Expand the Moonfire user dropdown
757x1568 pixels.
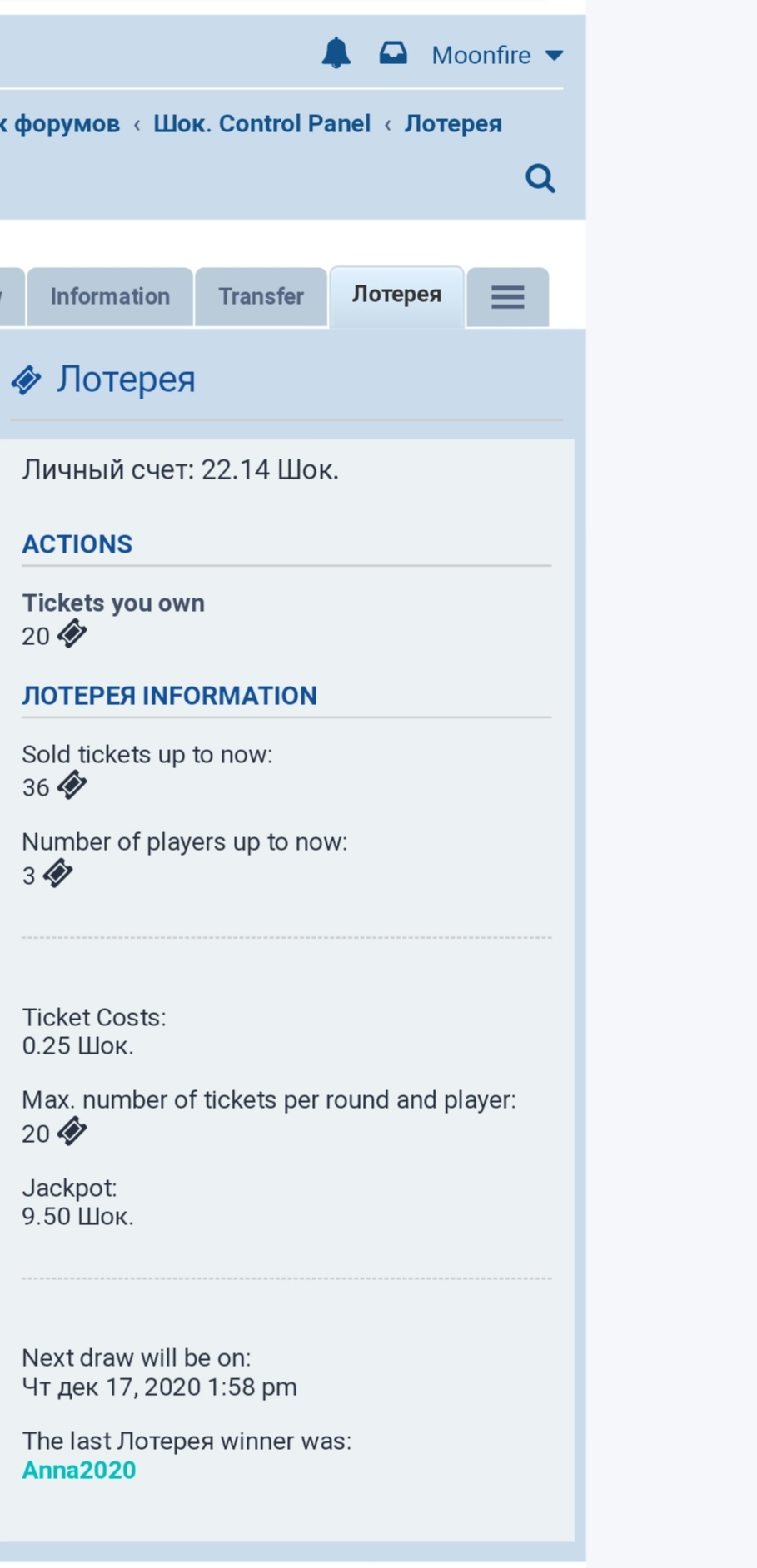pyautogui.click(x=496, y=55)
